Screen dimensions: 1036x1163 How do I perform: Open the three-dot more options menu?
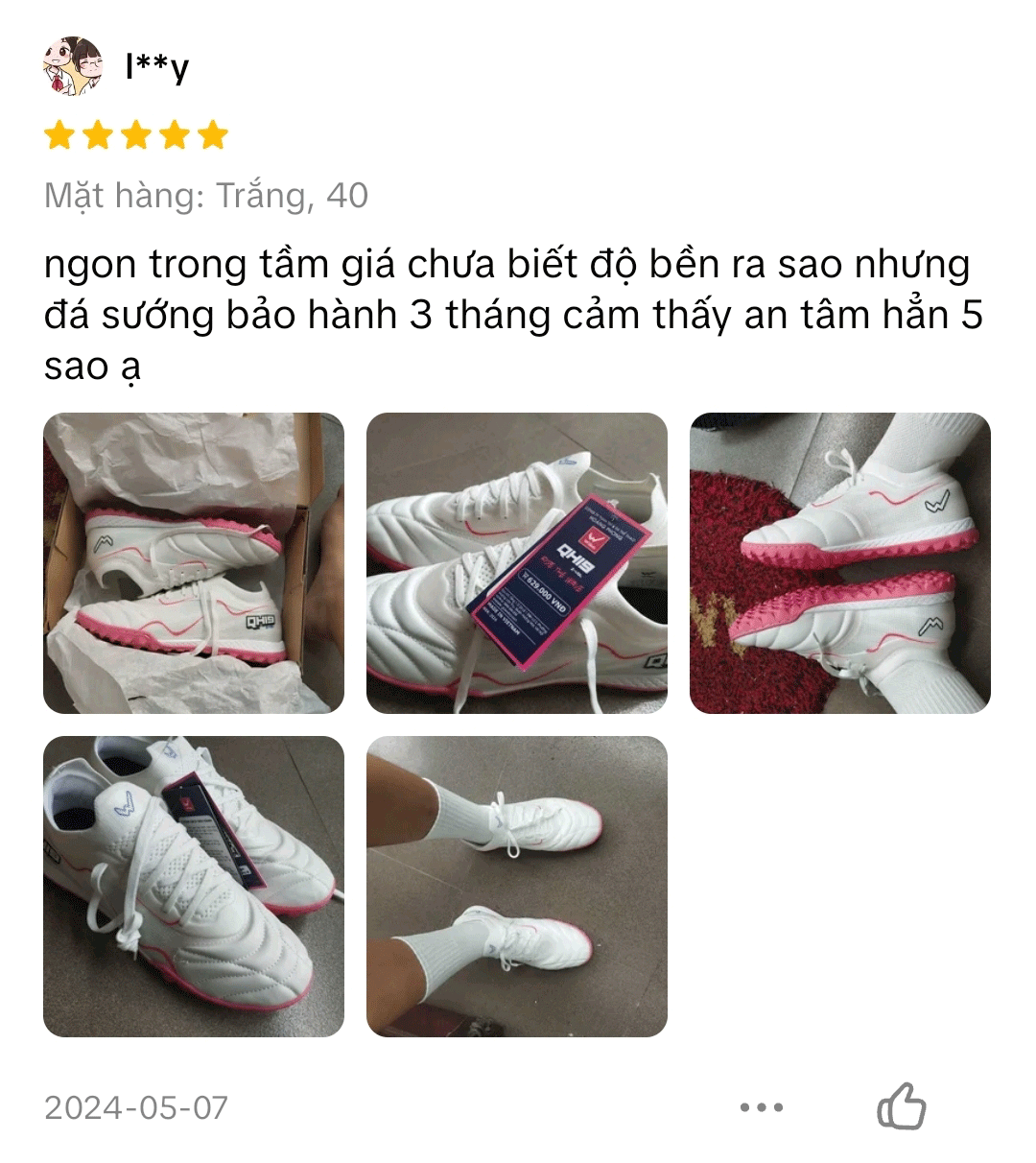[762, 1107]
